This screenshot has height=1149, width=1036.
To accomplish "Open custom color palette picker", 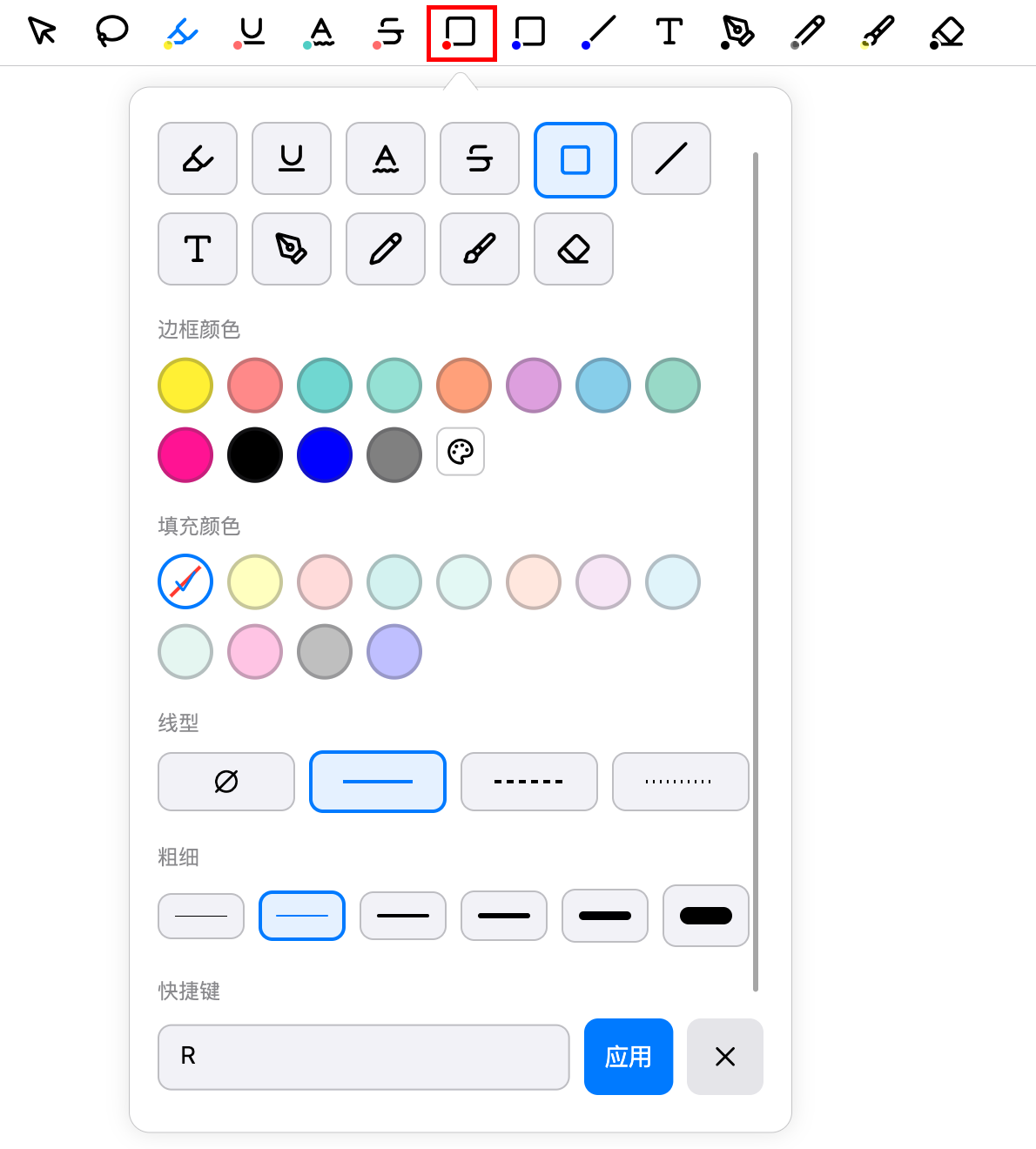I will pyautogui.click(x=461, y=452).
